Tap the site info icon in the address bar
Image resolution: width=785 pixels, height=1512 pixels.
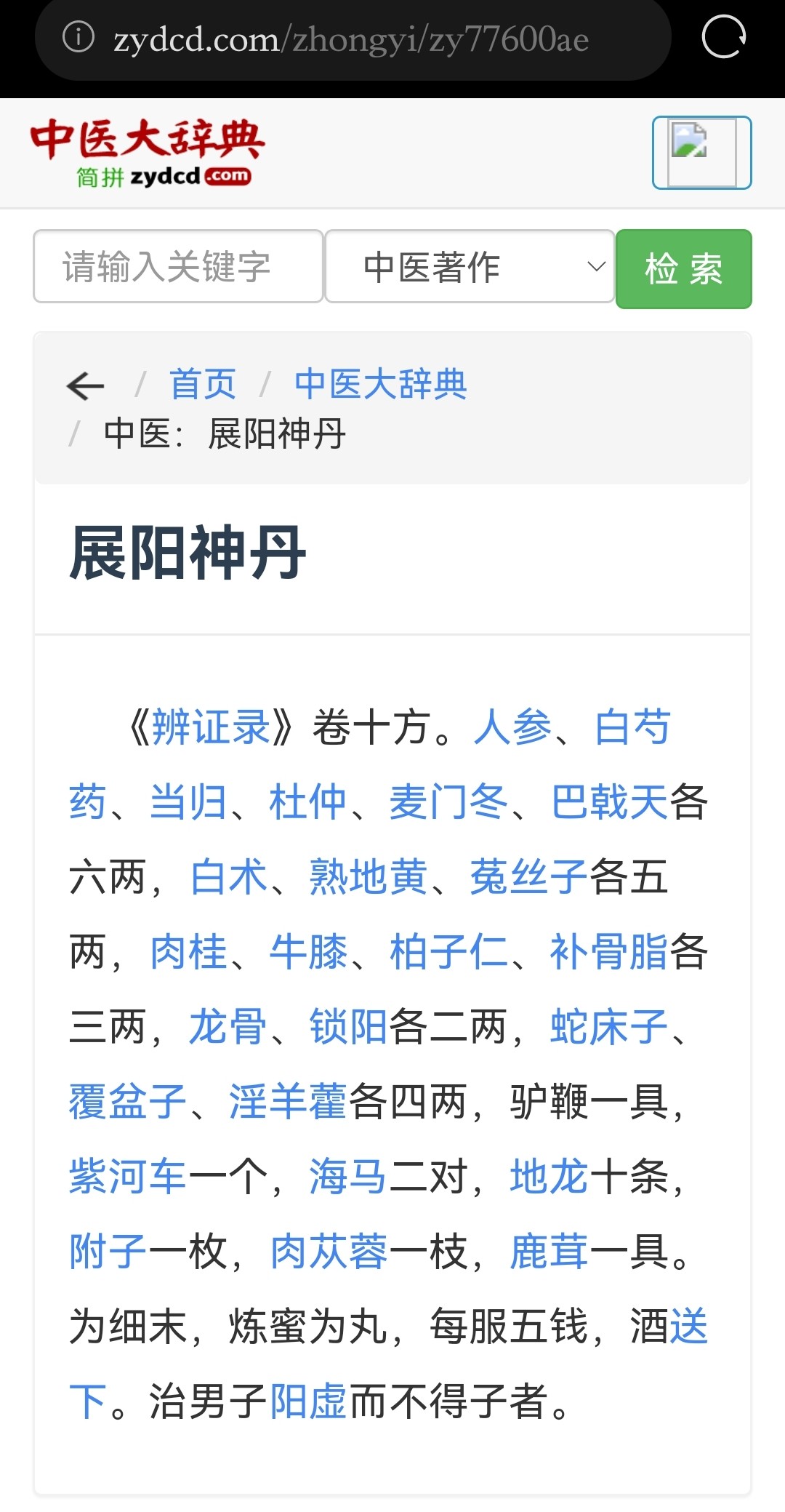click(x=78, y=37)
